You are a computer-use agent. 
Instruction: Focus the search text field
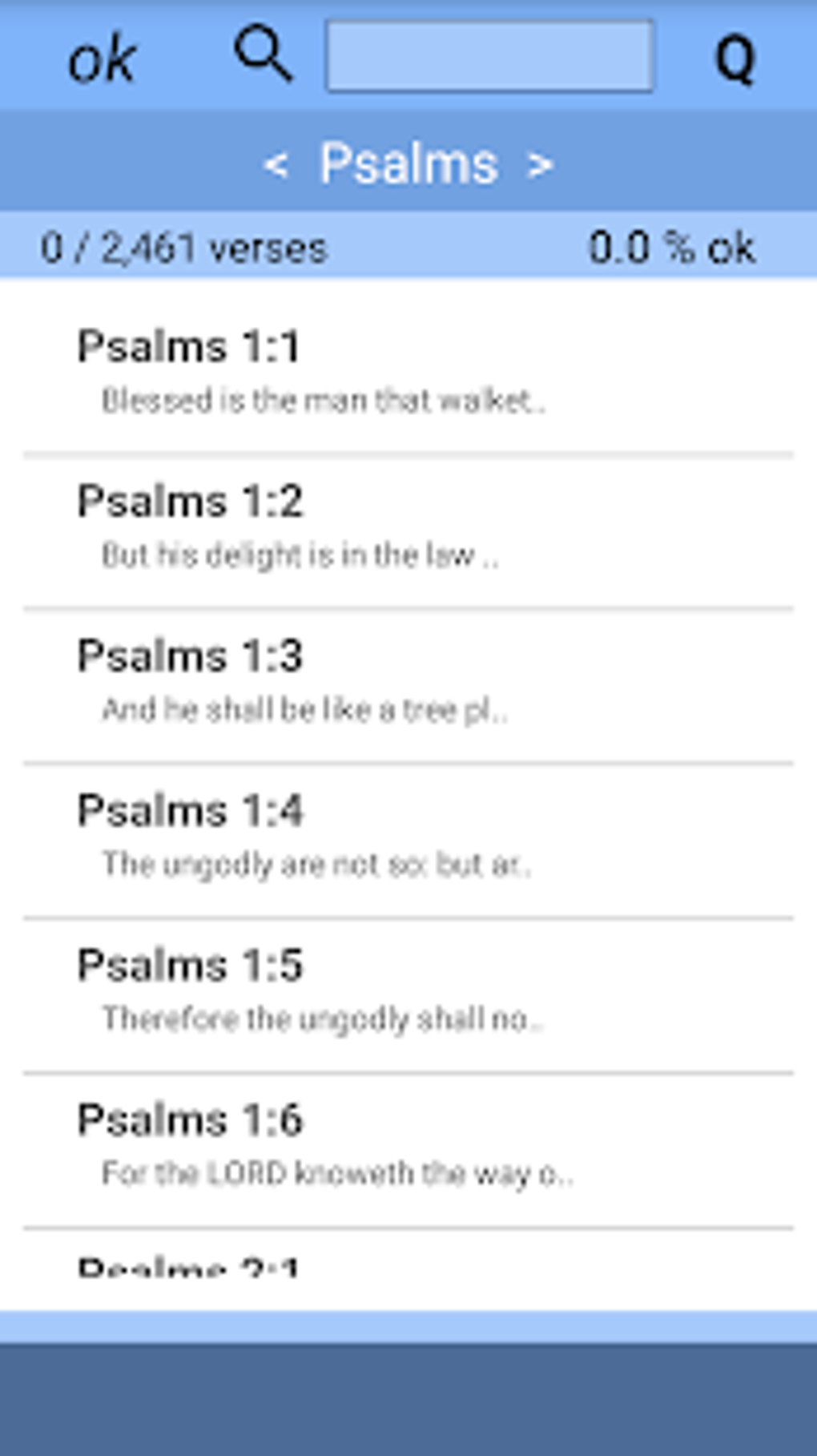(489, 56)
